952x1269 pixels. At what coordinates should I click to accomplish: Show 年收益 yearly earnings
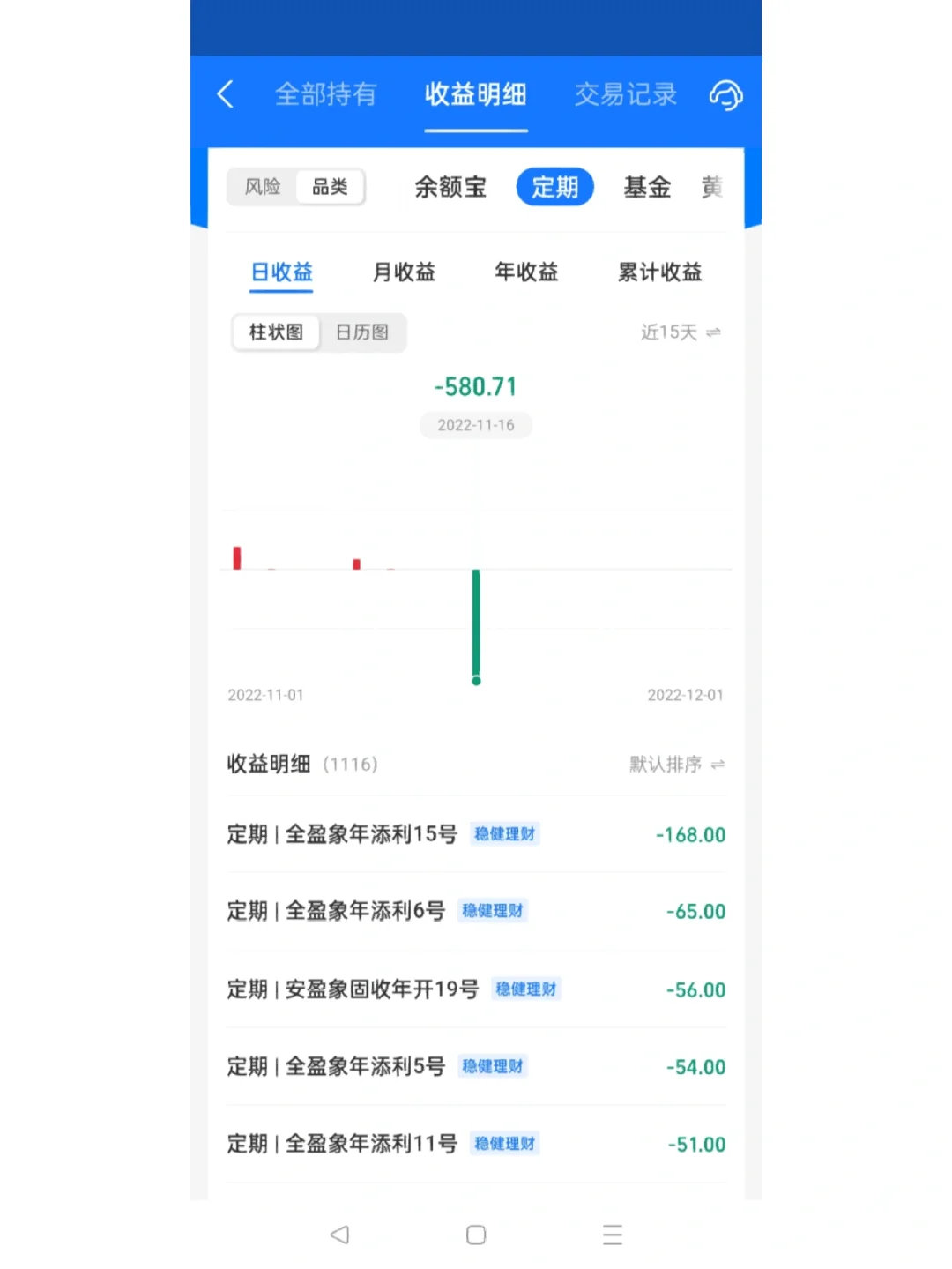coord(526,272)
